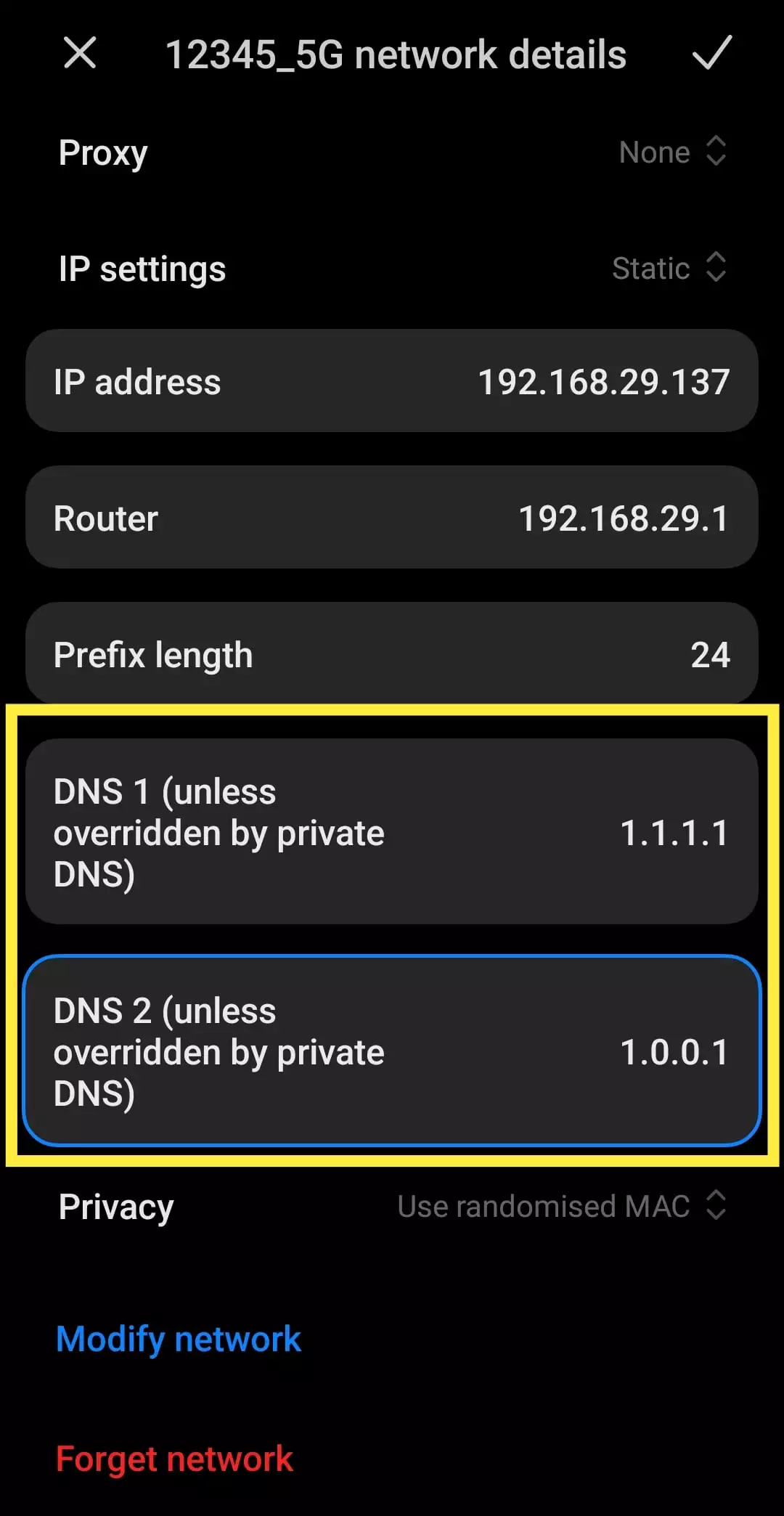Click the Prefix length field
Screen dimensions: 784x1516
[392, 653]
